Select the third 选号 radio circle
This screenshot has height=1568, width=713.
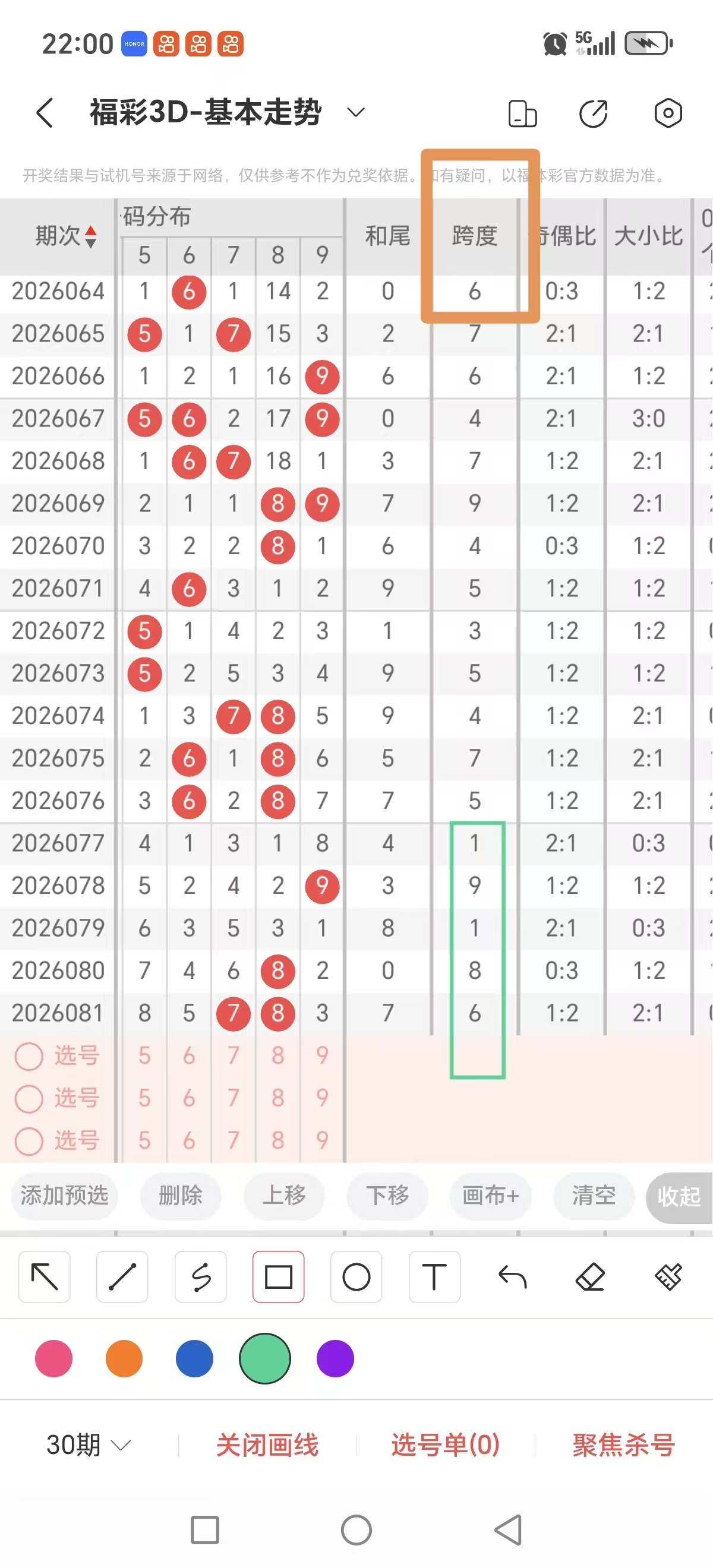[x=29, y=1142]
